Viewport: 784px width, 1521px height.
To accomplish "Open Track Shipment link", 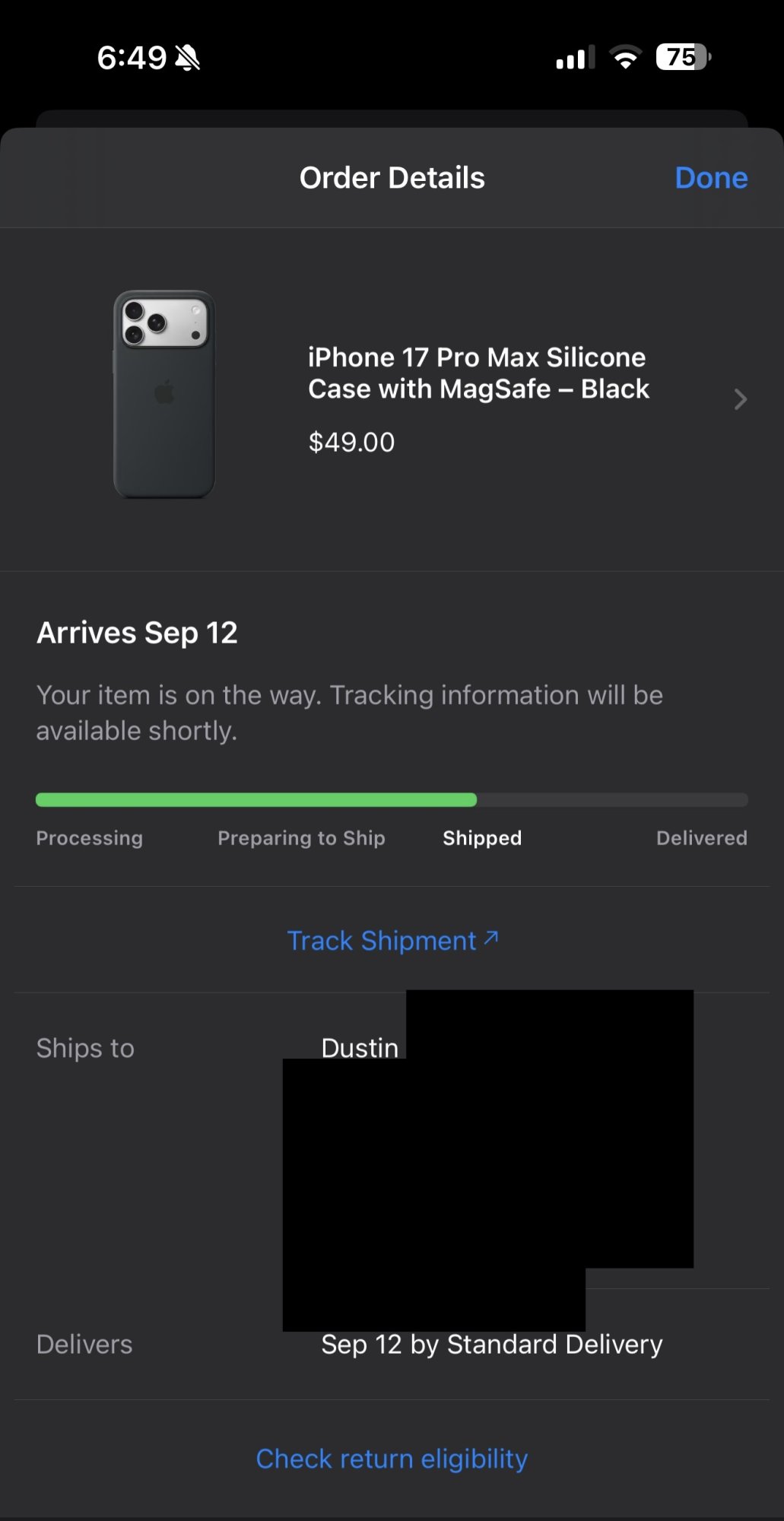I will pyautogui.click(x=392, y=941).
